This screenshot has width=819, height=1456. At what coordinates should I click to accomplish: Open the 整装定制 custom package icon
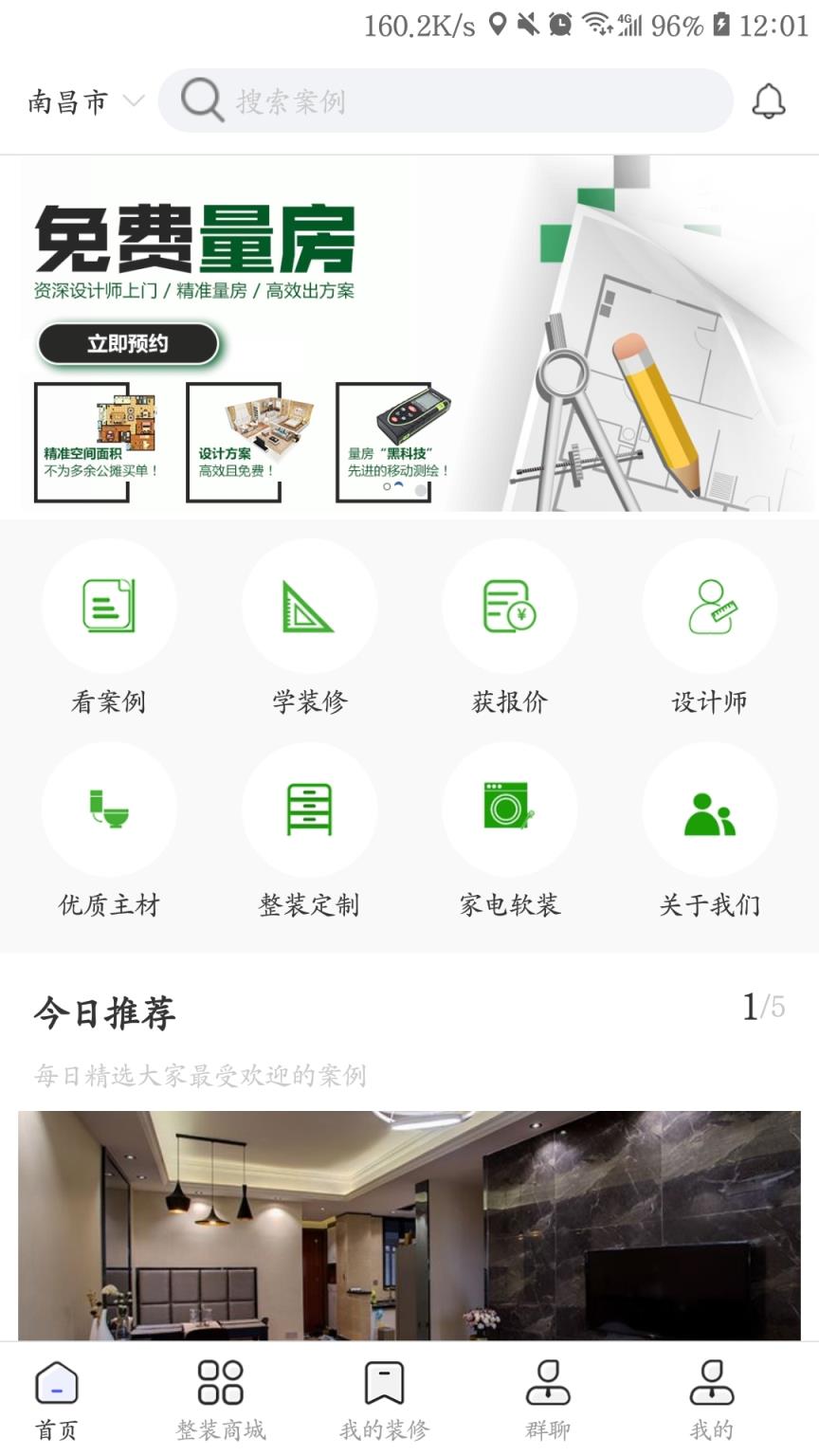(309, 809)
